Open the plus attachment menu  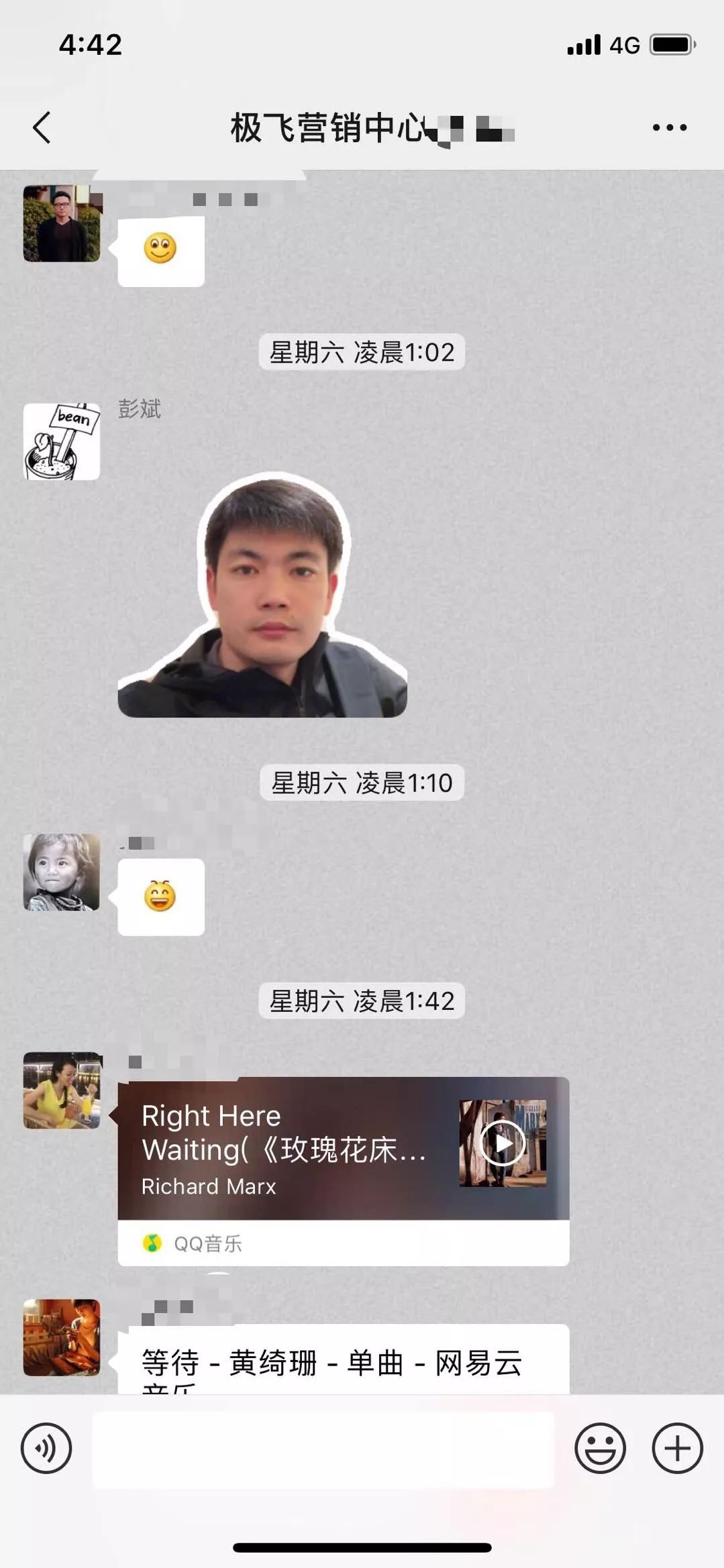pos(677,1448)
